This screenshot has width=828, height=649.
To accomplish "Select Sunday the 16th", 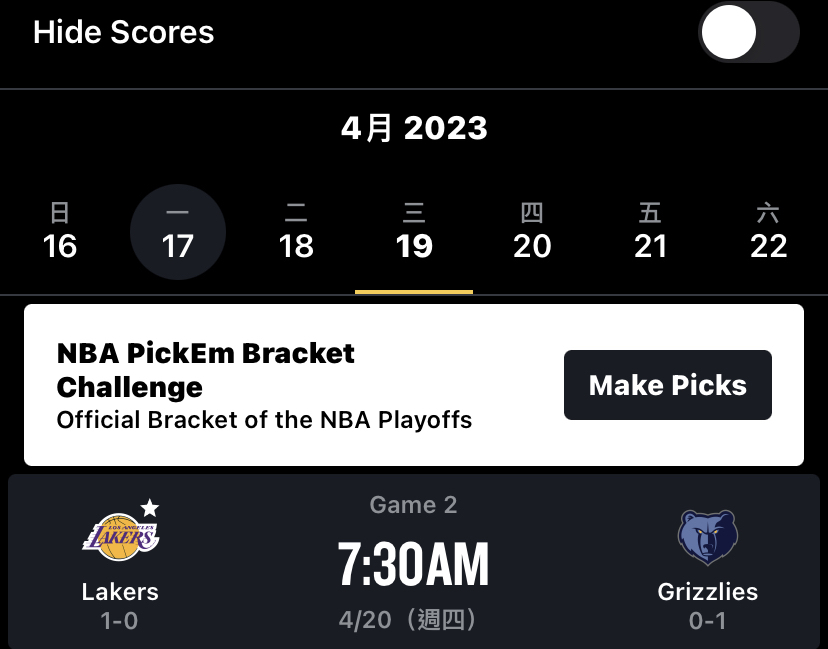I will [60, 232].
